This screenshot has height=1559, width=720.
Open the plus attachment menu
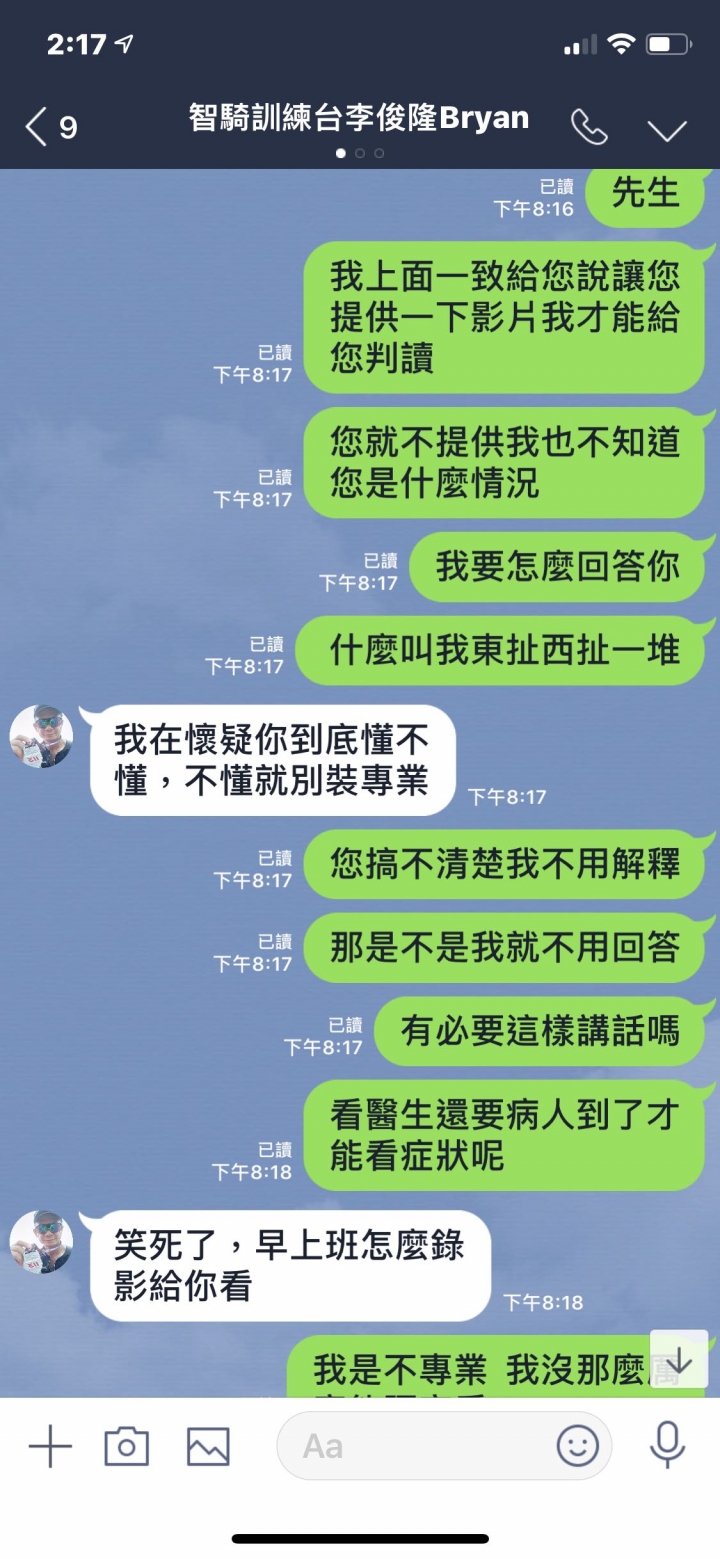point(49,1446)
